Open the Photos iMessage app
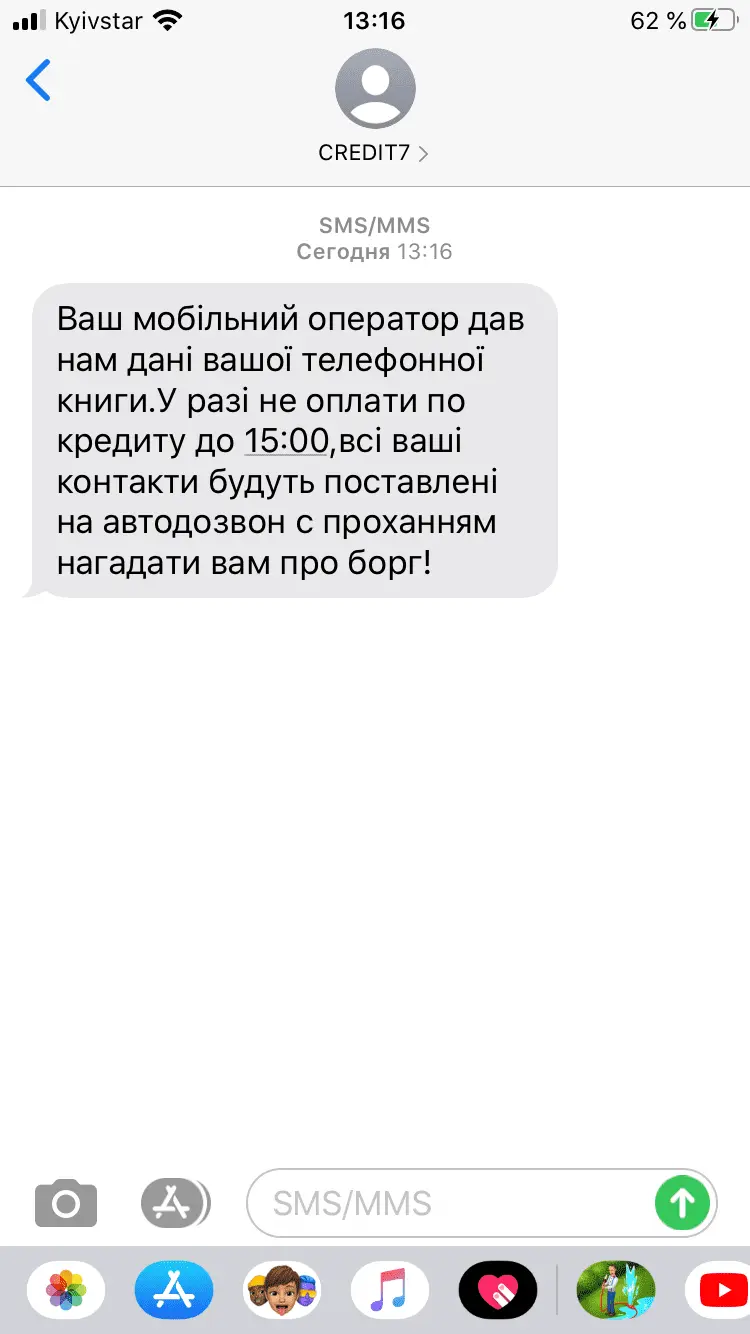The image size is (750, 1334). pyautogui.click(x=66, y=1291)
